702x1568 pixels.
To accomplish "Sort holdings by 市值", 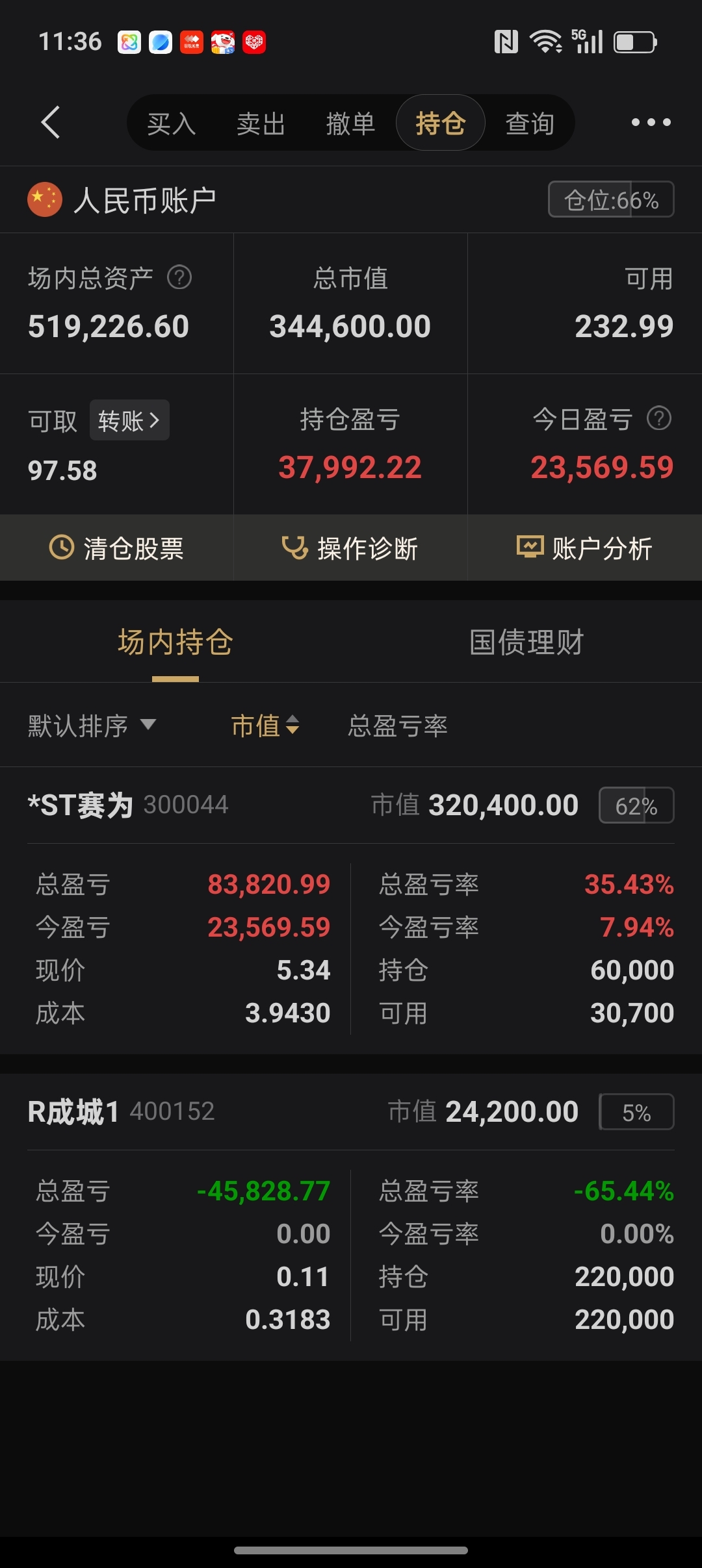I will click(265, 726).
